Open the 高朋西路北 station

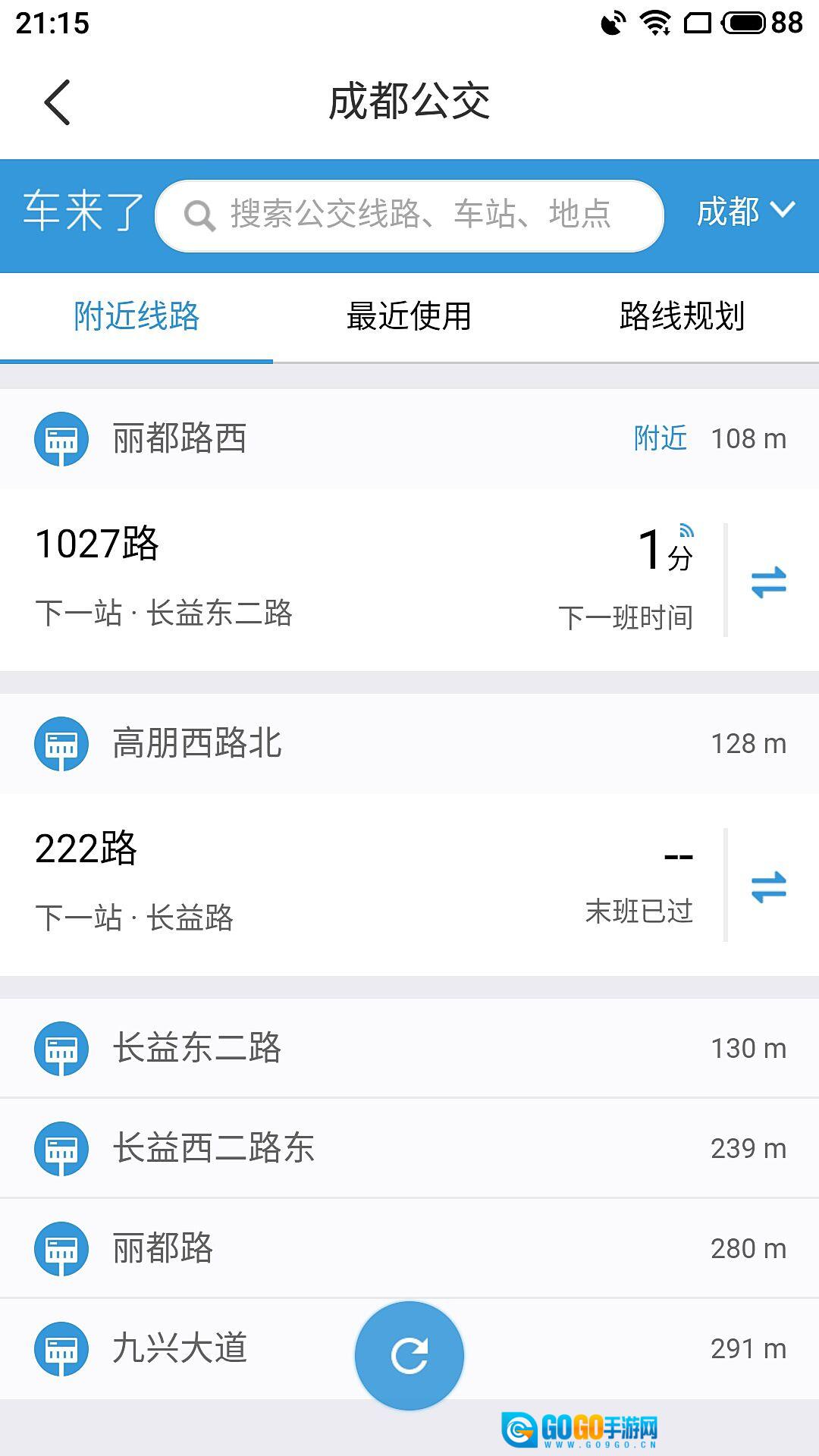click(197, 743)
